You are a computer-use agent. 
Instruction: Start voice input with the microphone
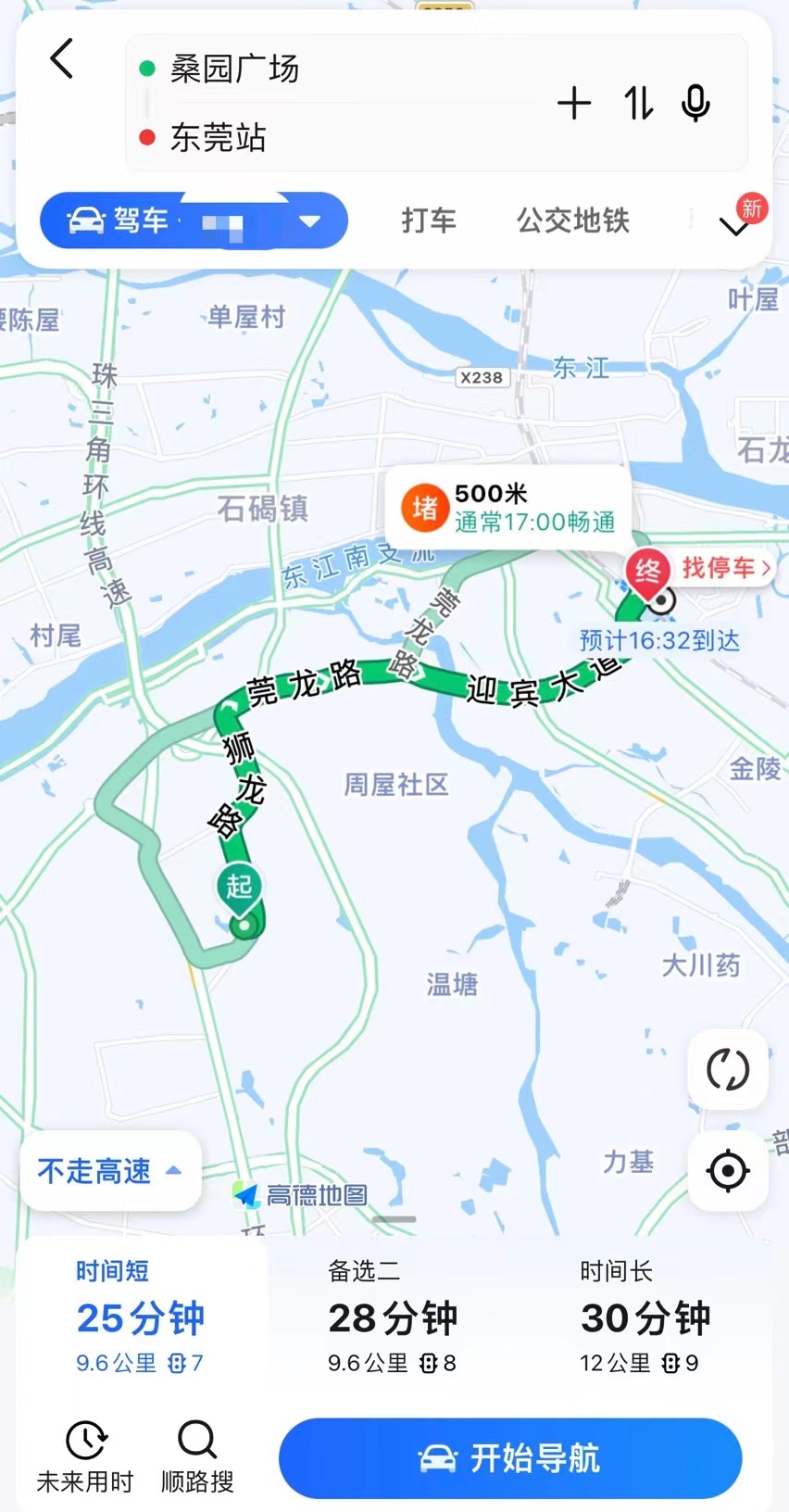click(x=695, y=103)
